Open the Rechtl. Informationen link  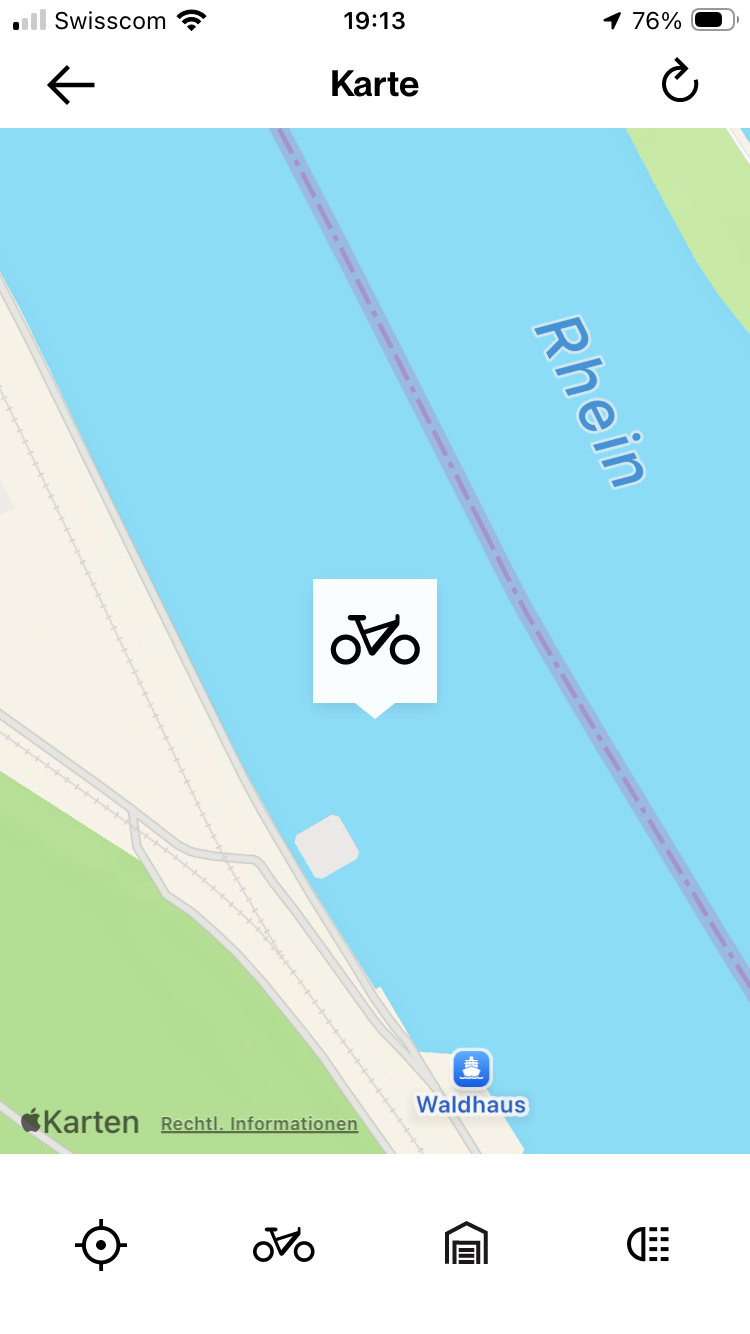pos(259,1124)
